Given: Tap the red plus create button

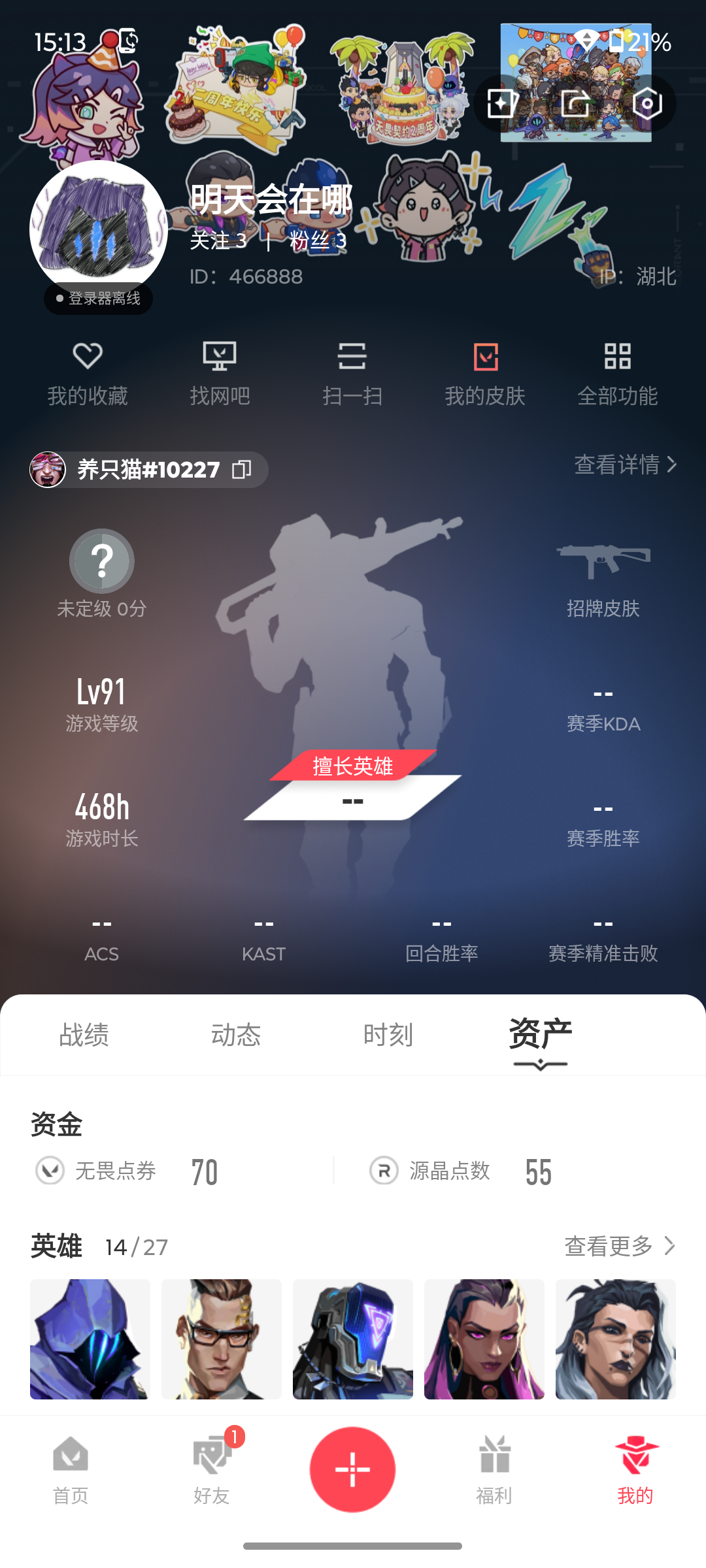Looking at the screenshot, I should (352, 1469).
